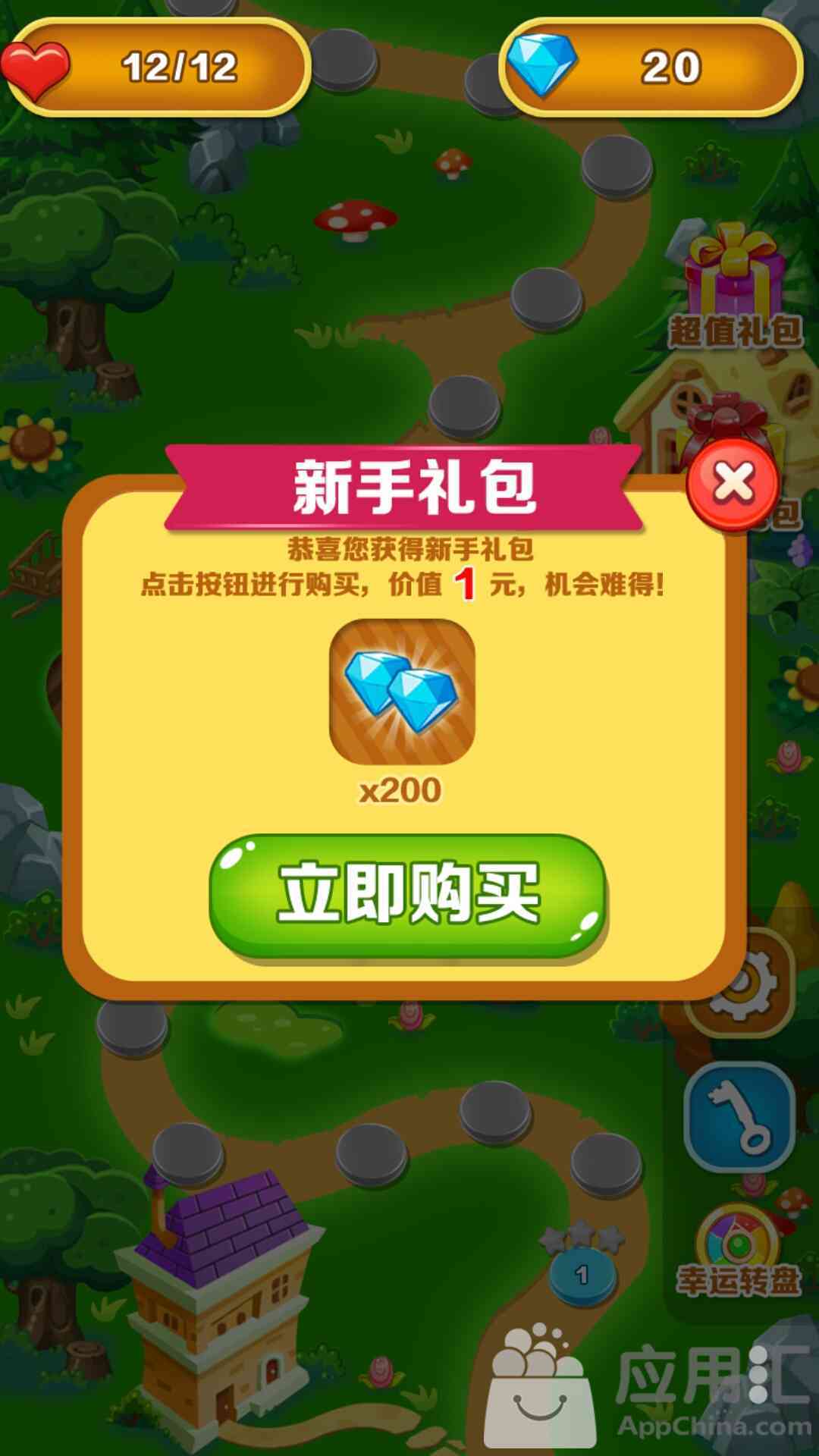The image size is (819, 1456).
Task: Tap the hearts bar showing 12/12
Action: pyautogui.click(x=156, y=67)
